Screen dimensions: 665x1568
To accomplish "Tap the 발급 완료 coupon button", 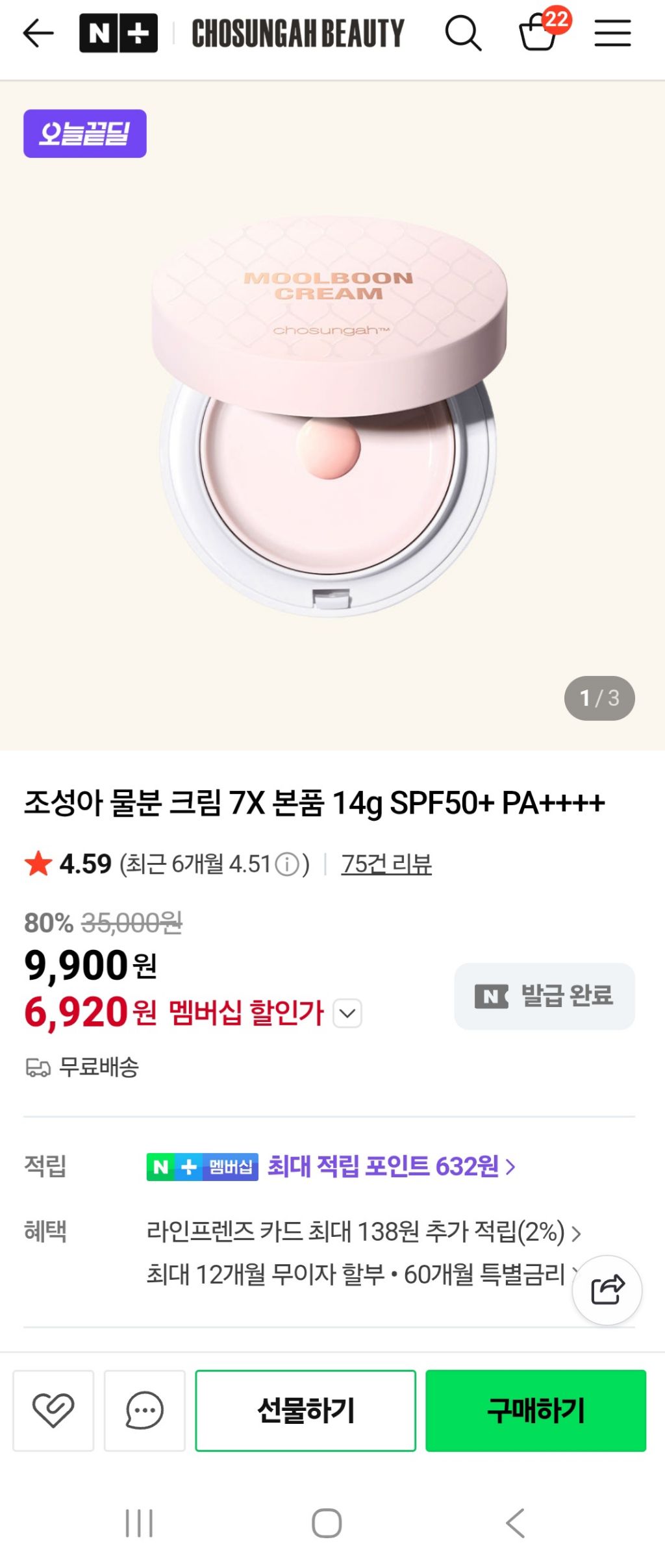I will [544, 996].
